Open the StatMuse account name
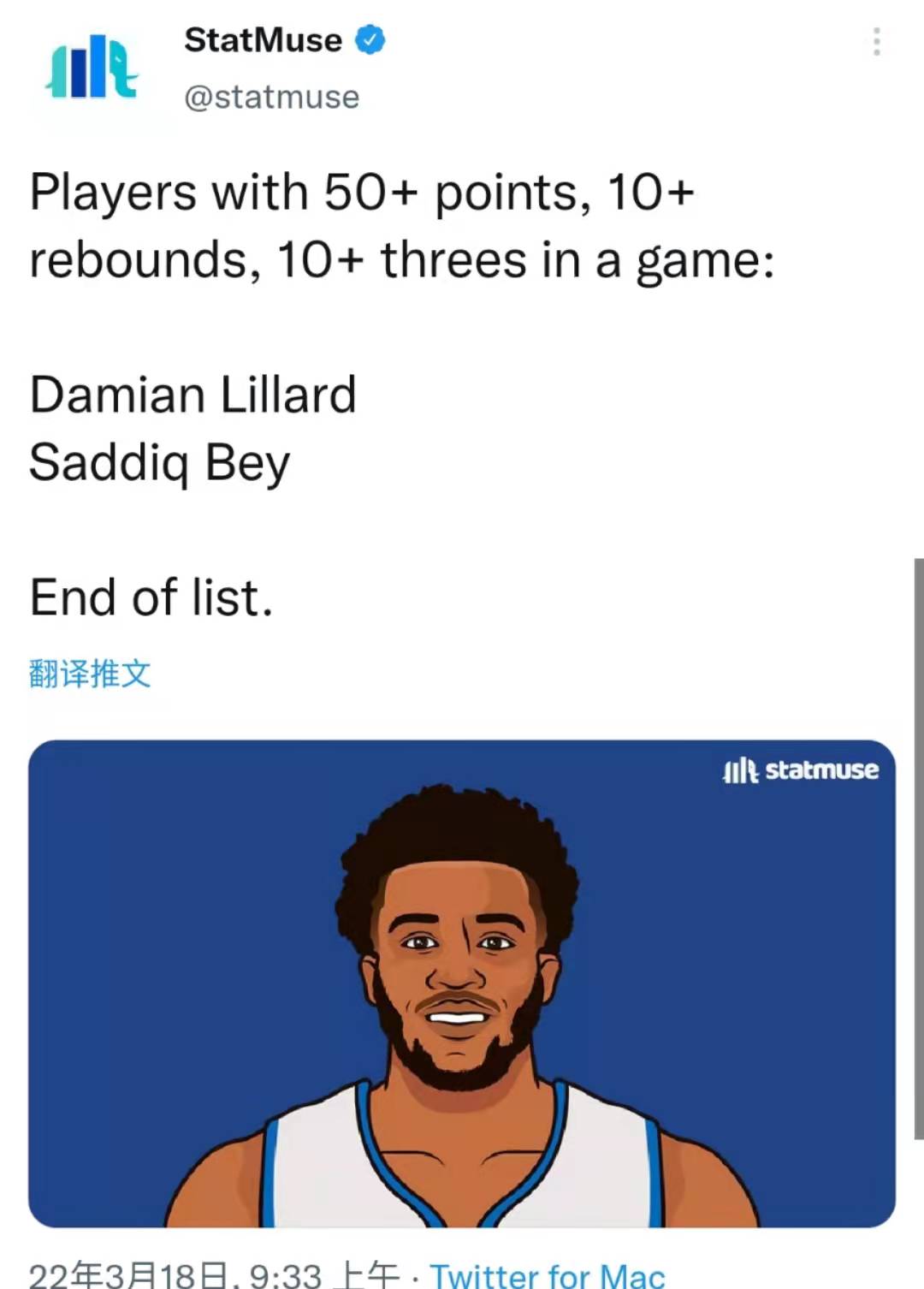Image resolution: width=924 pixels, height=1289 pixels. (x=263, y=40)
